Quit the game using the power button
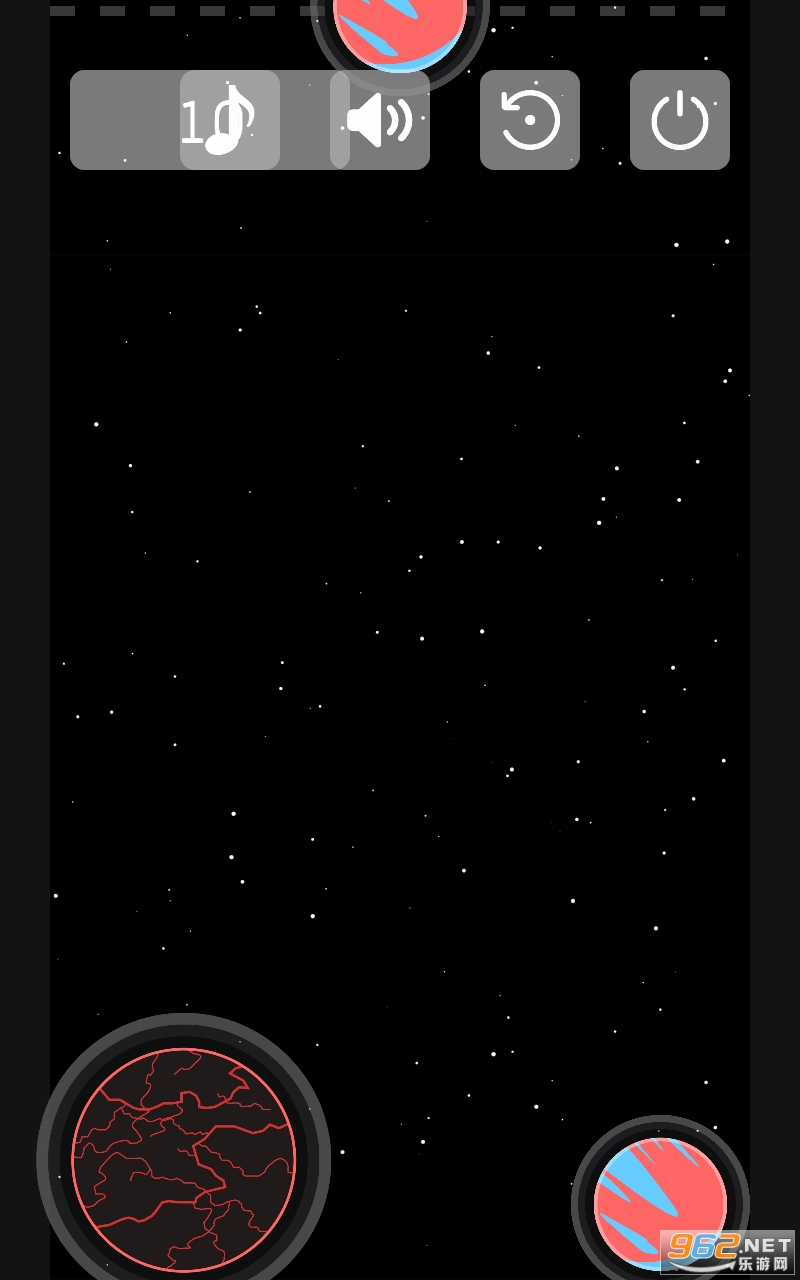The width and height of the screenshot is (800, 1280). pos(680,120)
